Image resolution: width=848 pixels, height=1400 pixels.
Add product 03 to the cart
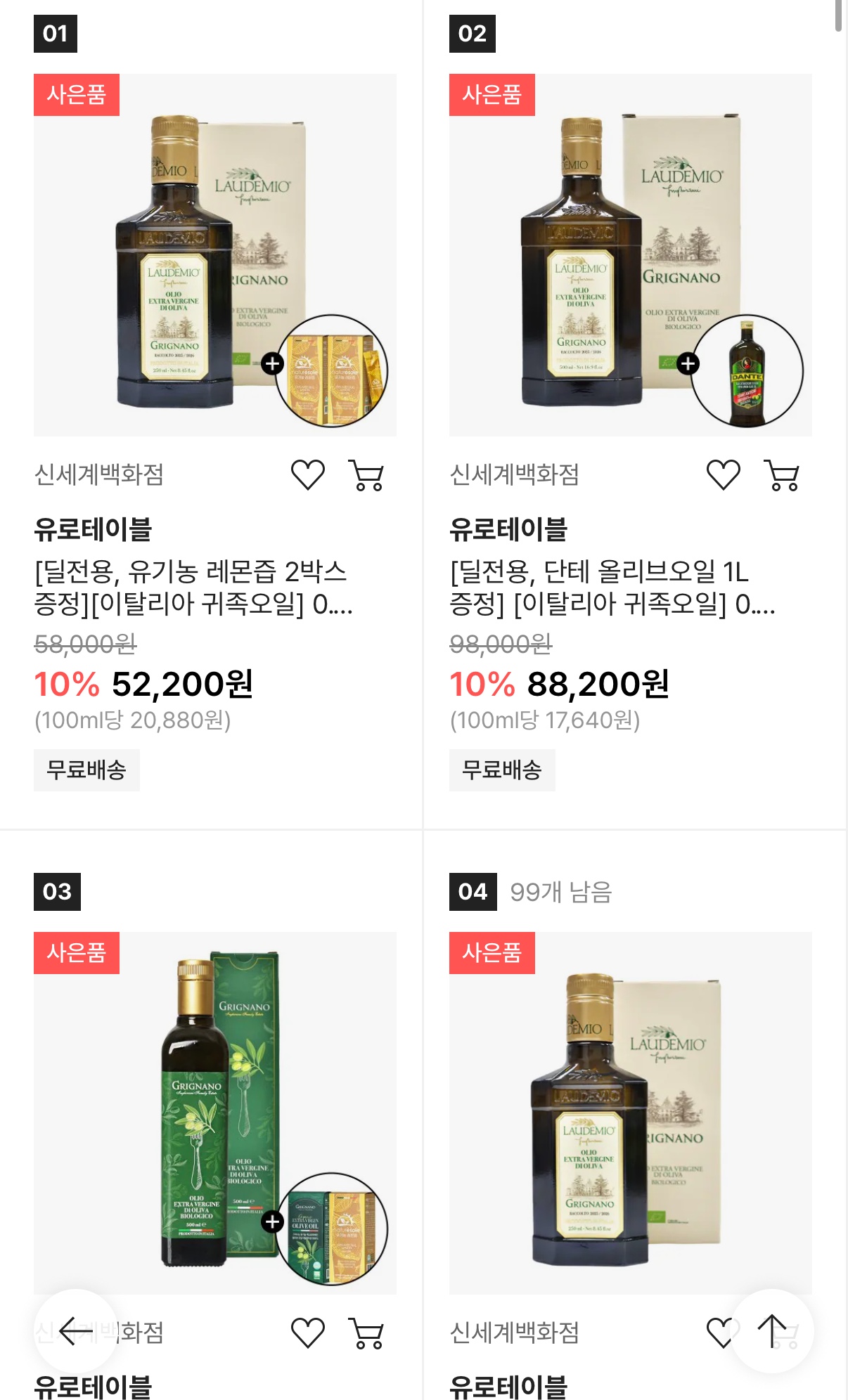[x=366, y=1333]
